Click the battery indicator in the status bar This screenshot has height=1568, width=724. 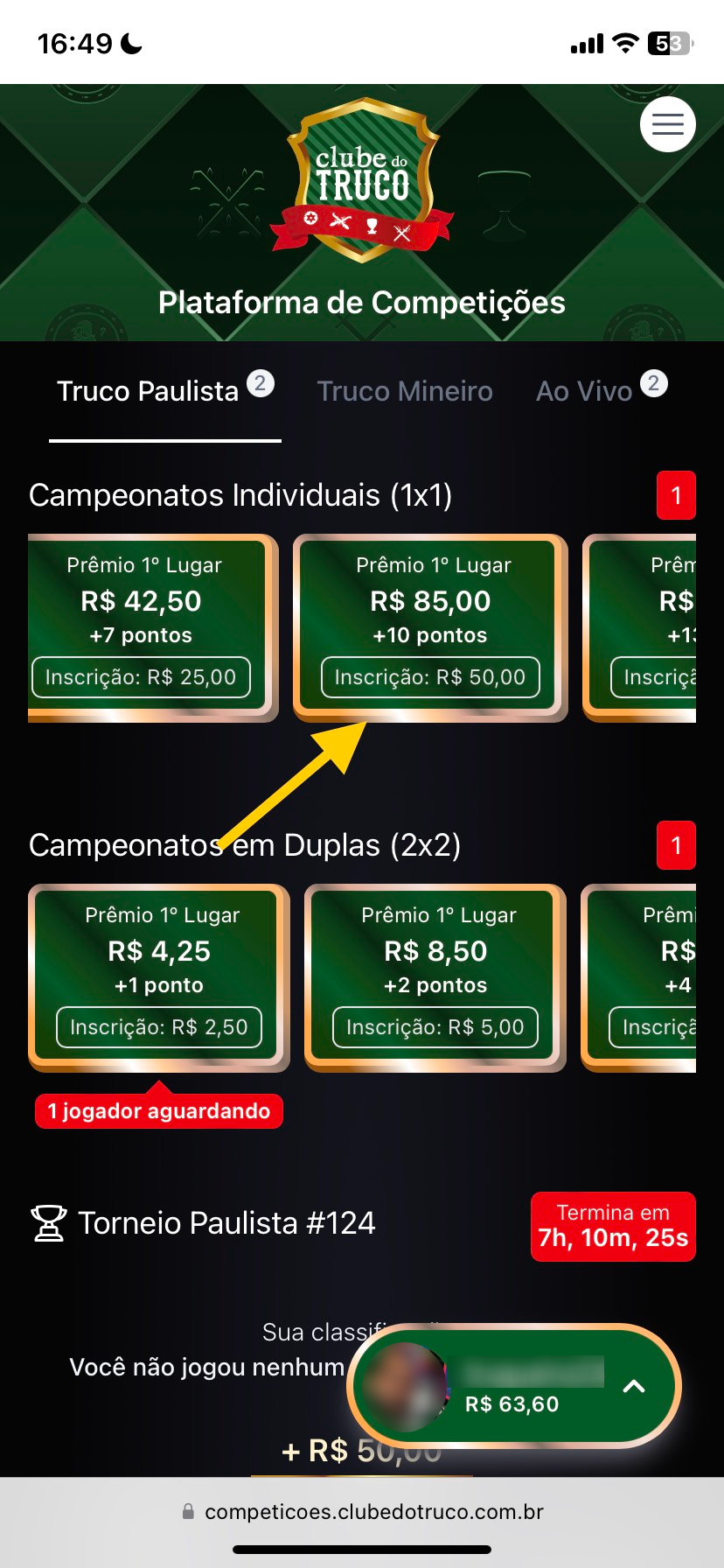(668, 44)
